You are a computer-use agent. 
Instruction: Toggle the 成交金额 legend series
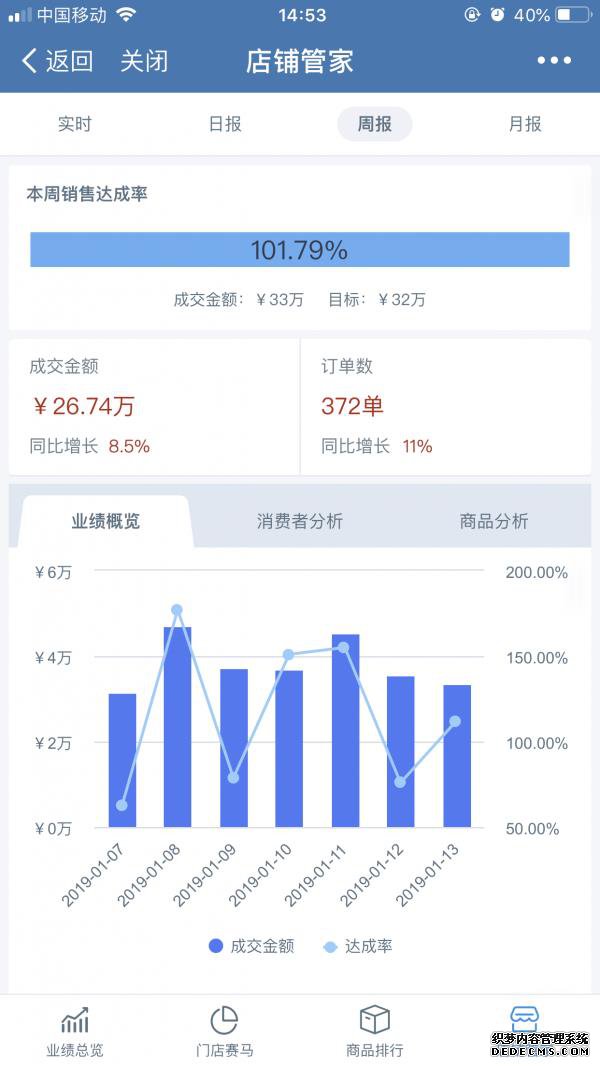pos(252,946)
